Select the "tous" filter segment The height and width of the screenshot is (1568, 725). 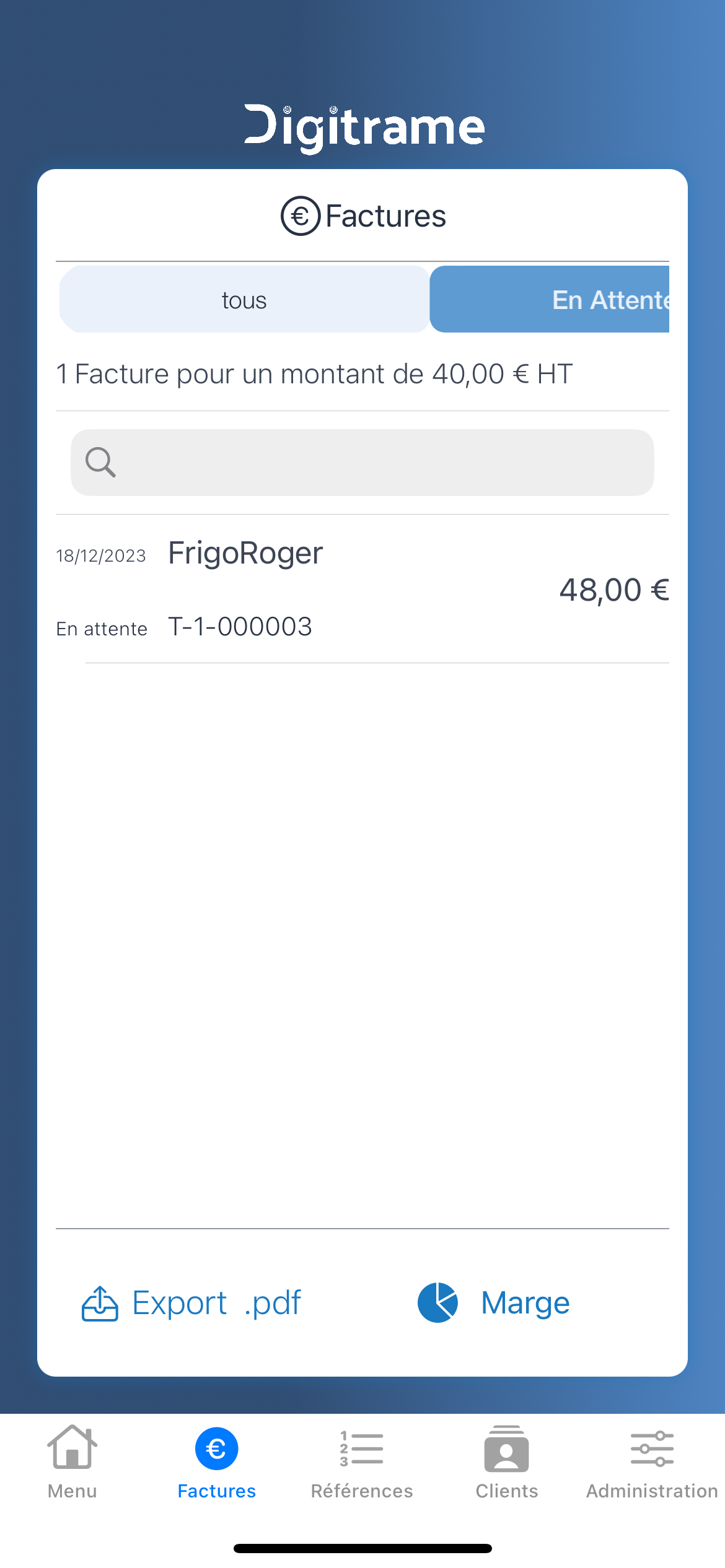244,300
